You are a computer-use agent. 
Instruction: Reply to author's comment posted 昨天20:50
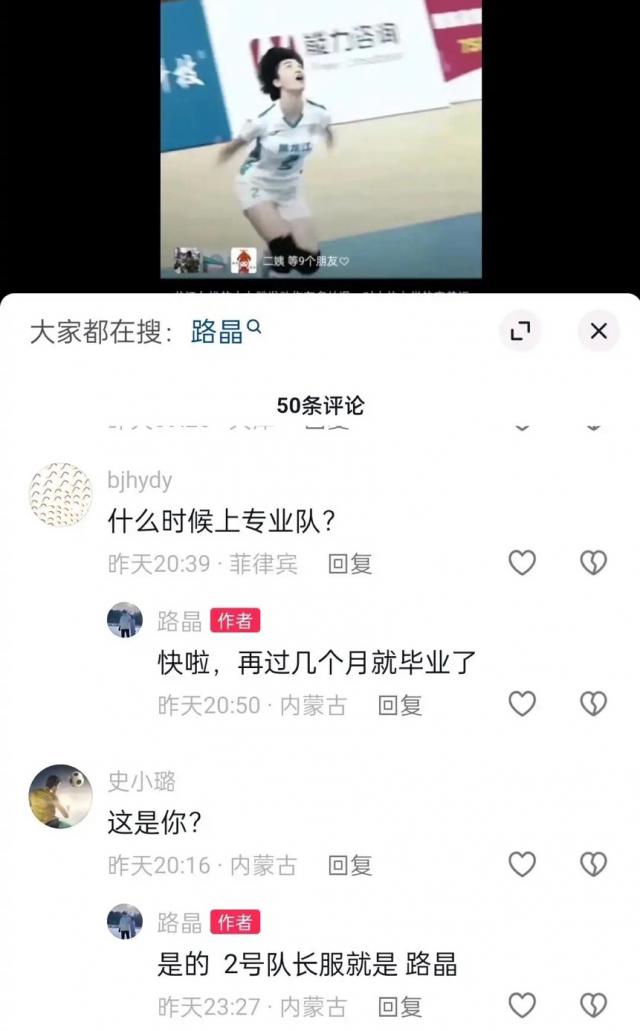pos(400,705)
